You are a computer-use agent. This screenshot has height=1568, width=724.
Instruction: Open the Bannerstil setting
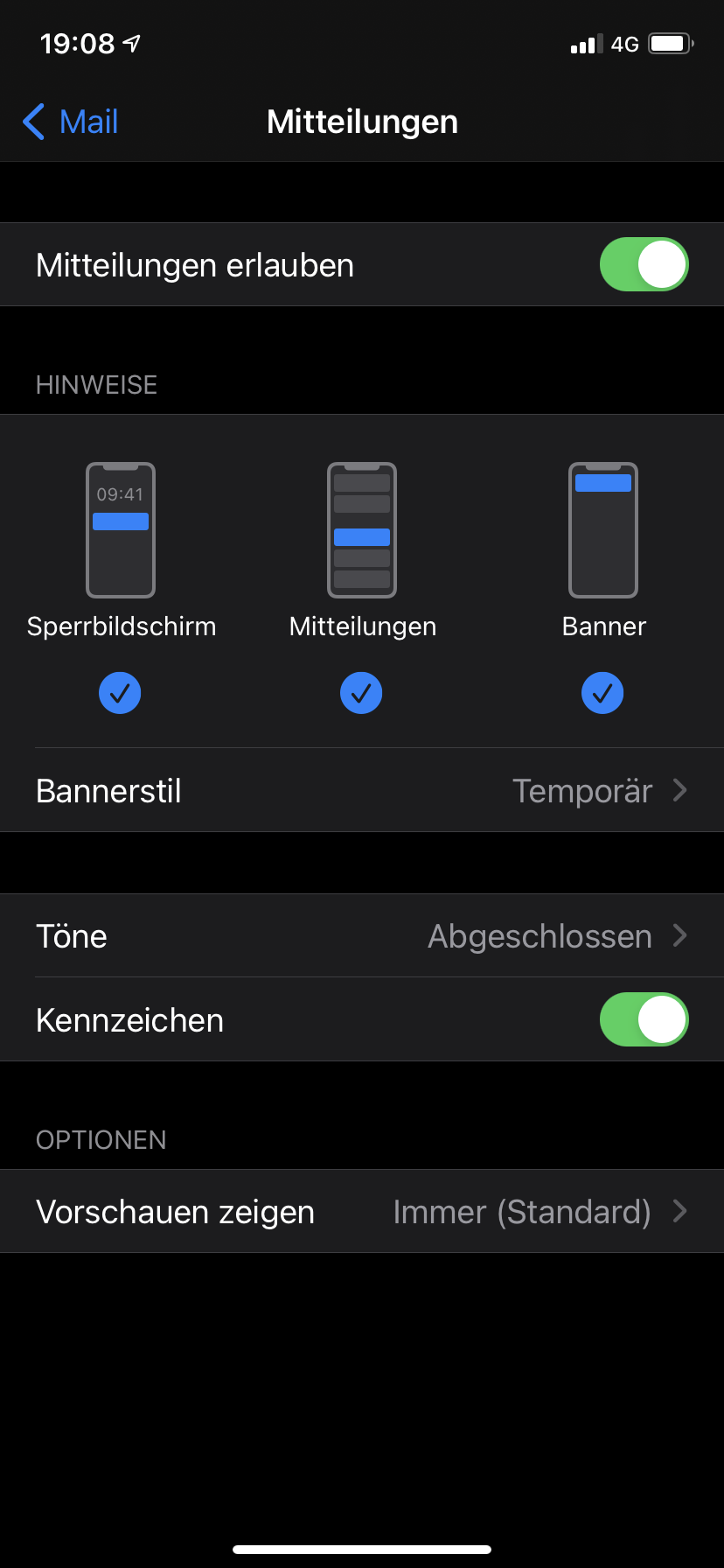click(x=362, y=790)
